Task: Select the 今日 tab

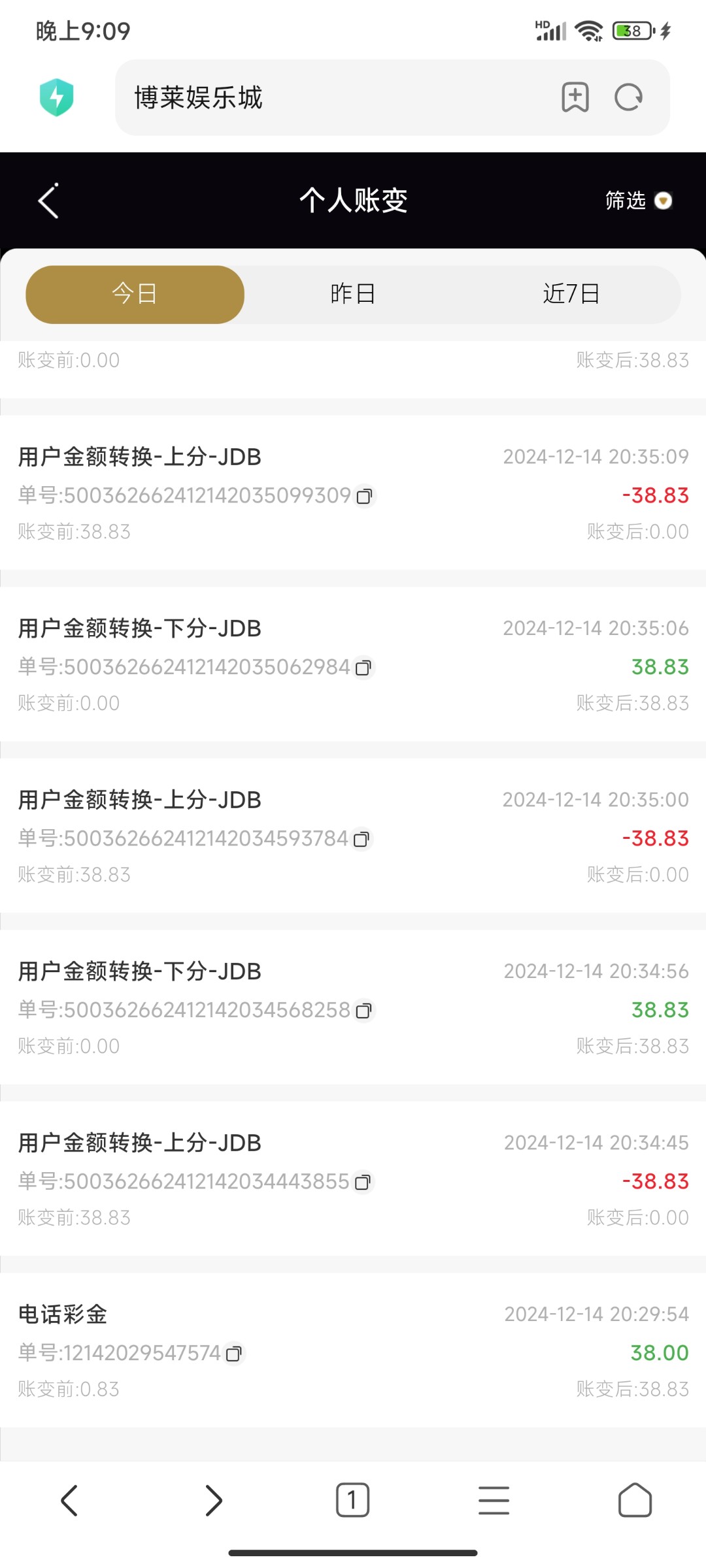Action: pyautogui.click(x=135, y=294)
